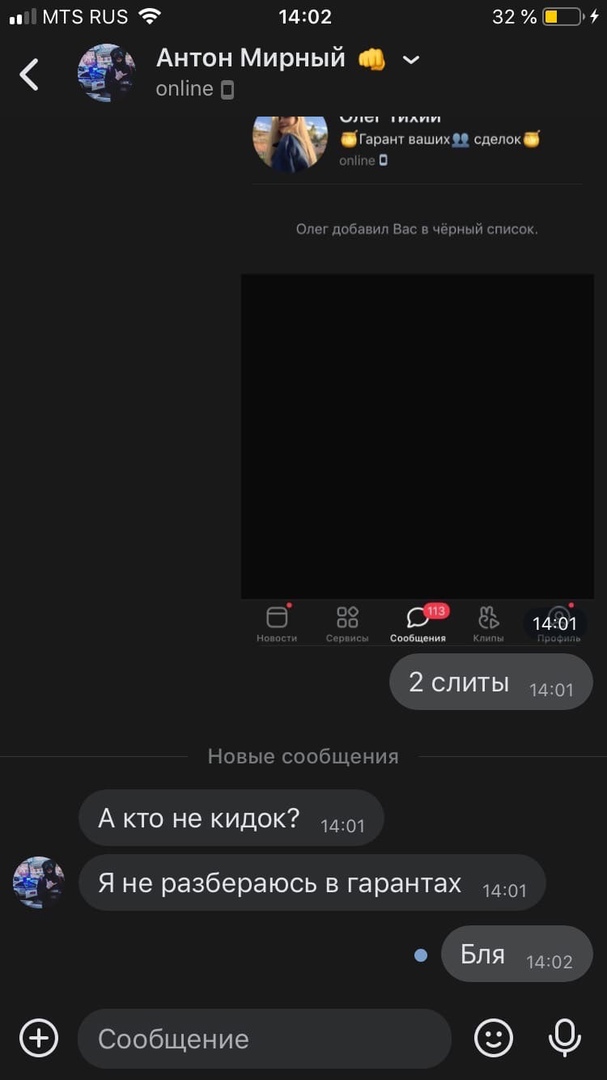Expand the chat options chevron by Антон Мирный

click(411, 60)
